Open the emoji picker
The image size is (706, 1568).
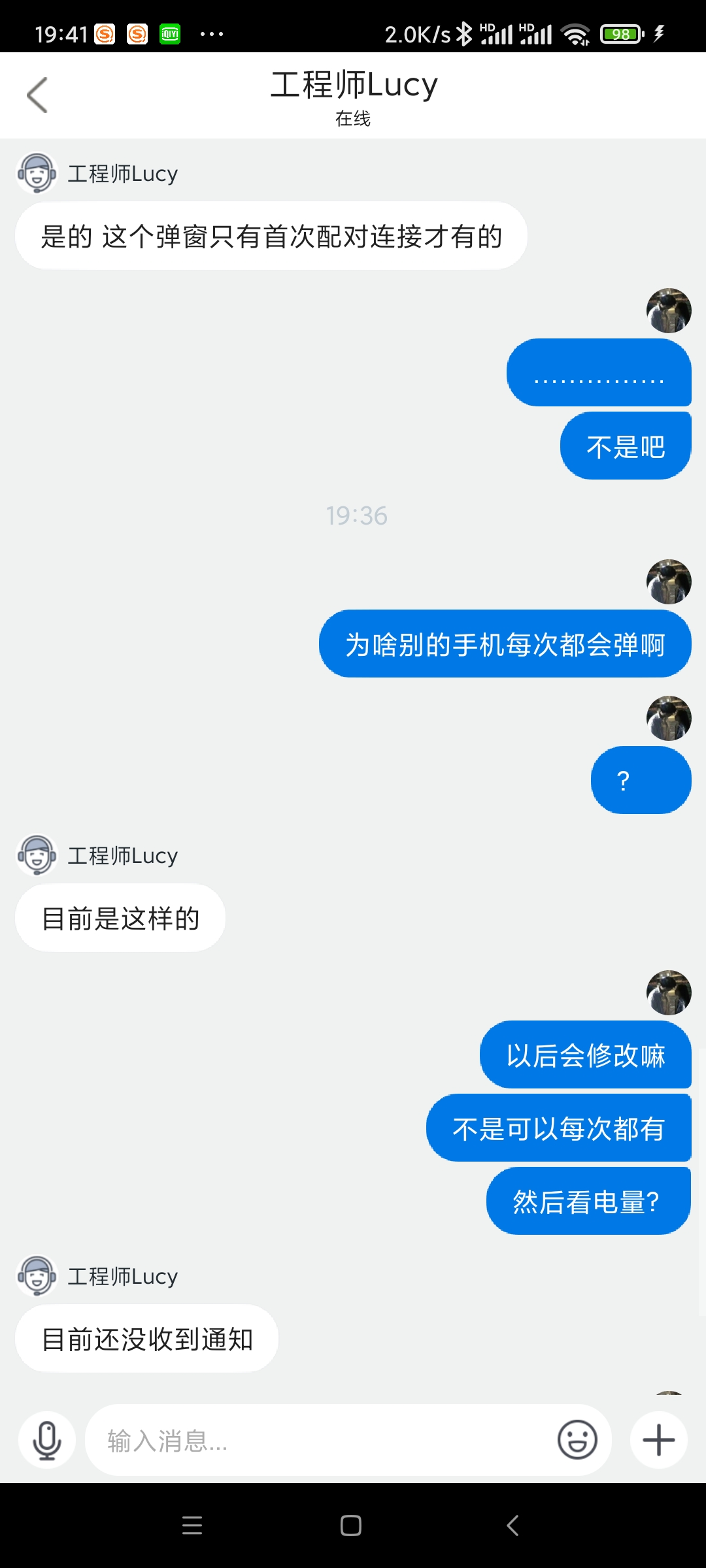(x=577, y=1440)
